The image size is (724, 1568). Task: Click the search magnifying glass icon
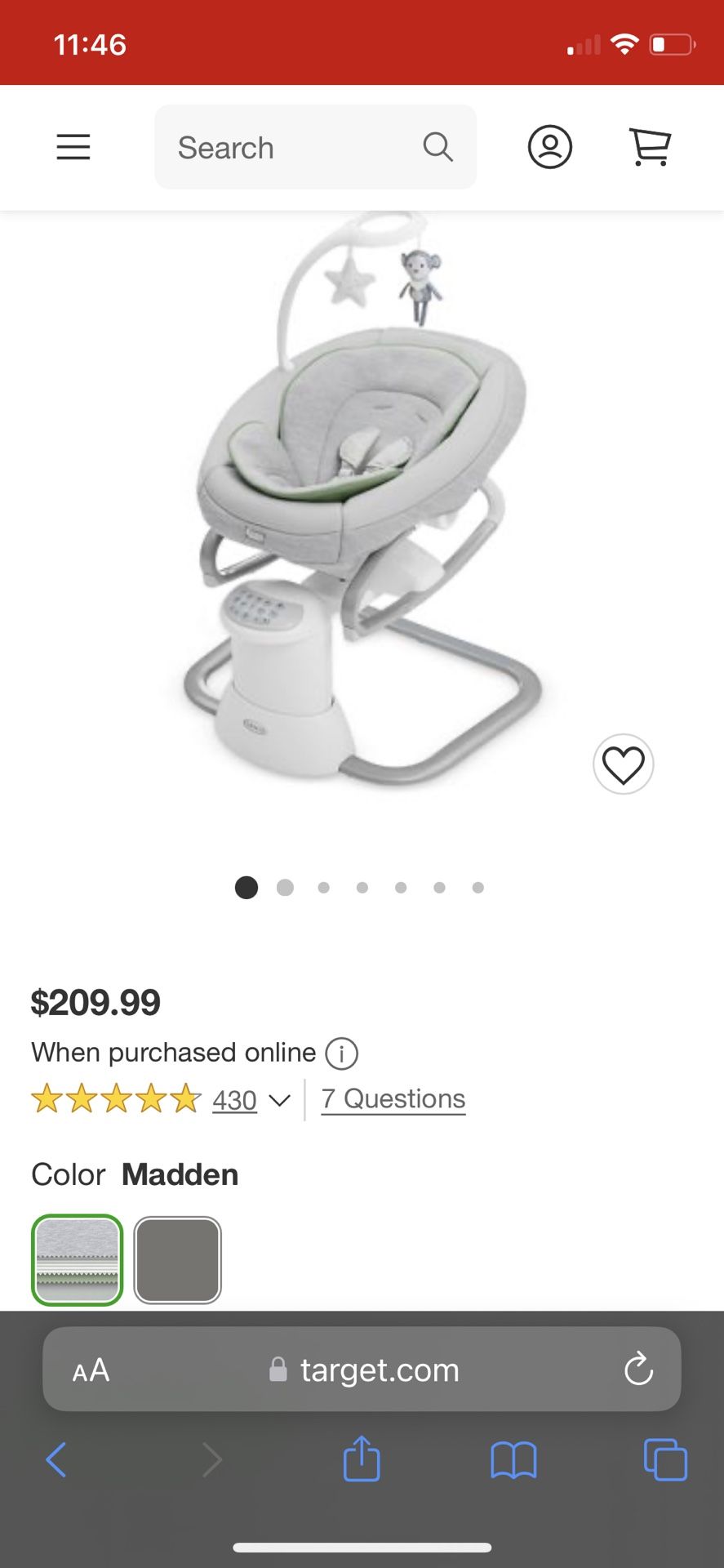click(x=438, y=147)
